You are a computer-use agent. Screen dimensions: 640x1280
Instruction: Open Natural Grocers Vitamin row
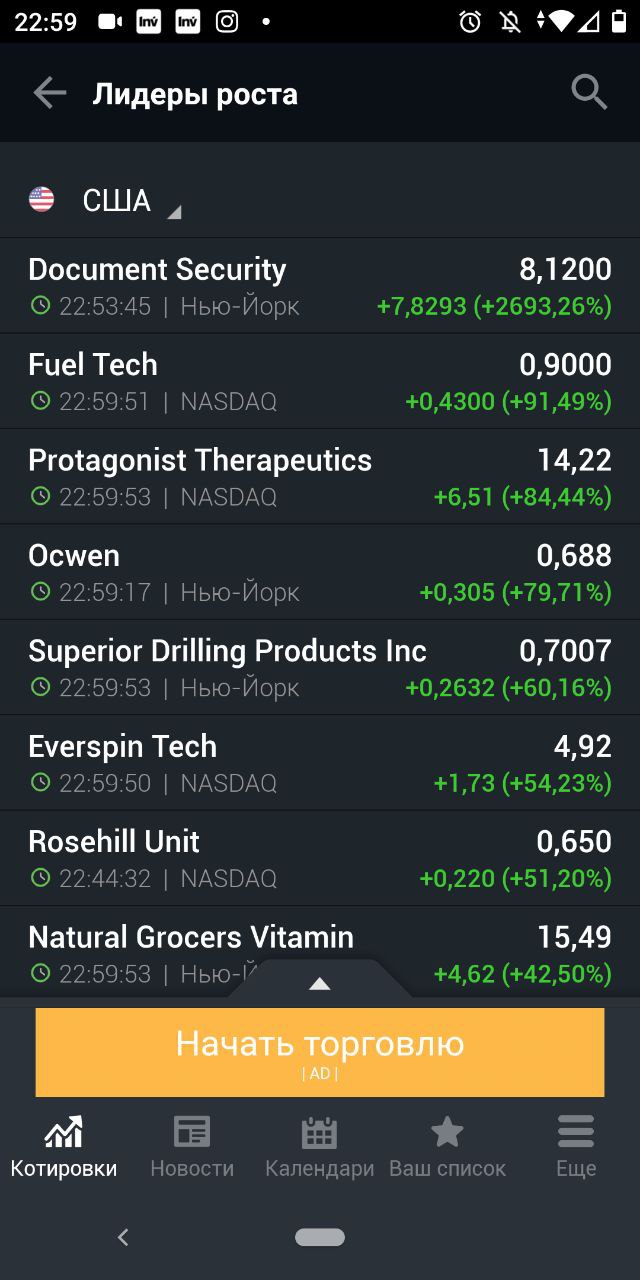[x=320, y=953]
